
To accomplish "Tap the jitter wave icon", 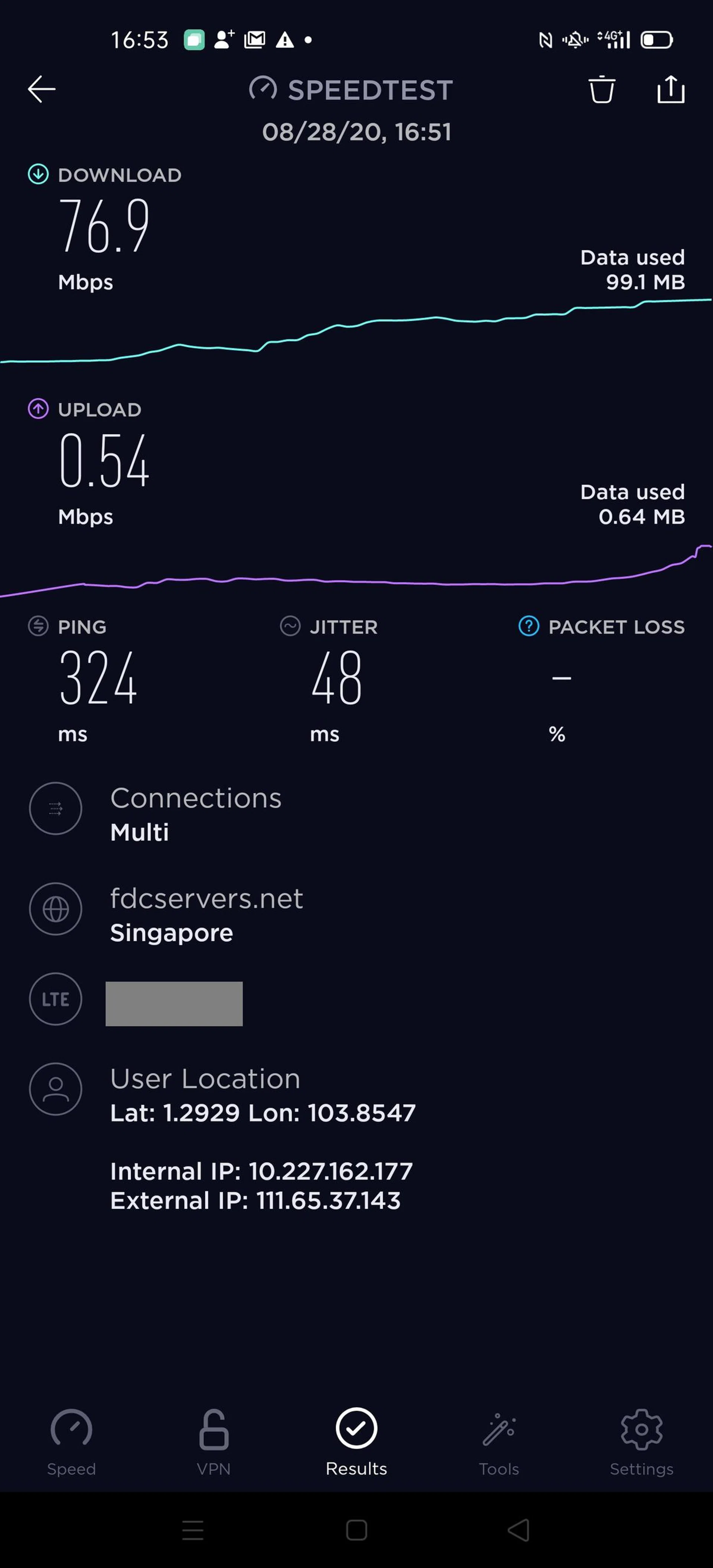I will click(291, 626).
